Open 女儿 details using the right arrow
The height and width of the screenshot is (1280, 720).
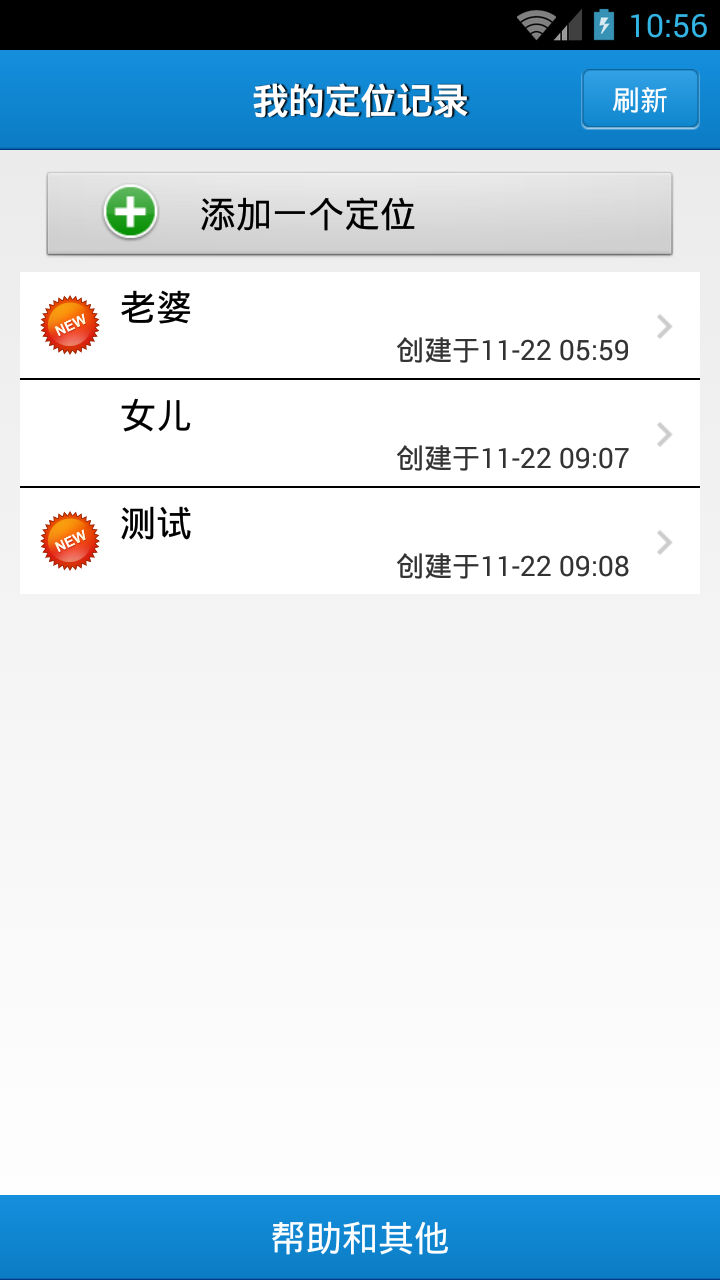663,434
